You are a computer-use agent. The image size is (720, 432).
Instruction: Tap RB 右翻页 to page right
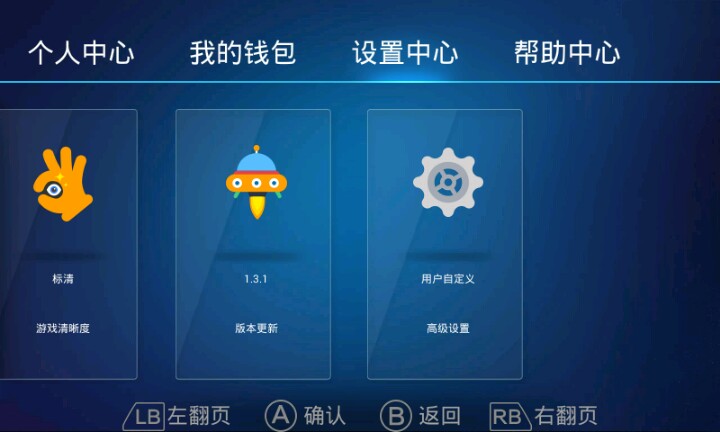(543, 415)
